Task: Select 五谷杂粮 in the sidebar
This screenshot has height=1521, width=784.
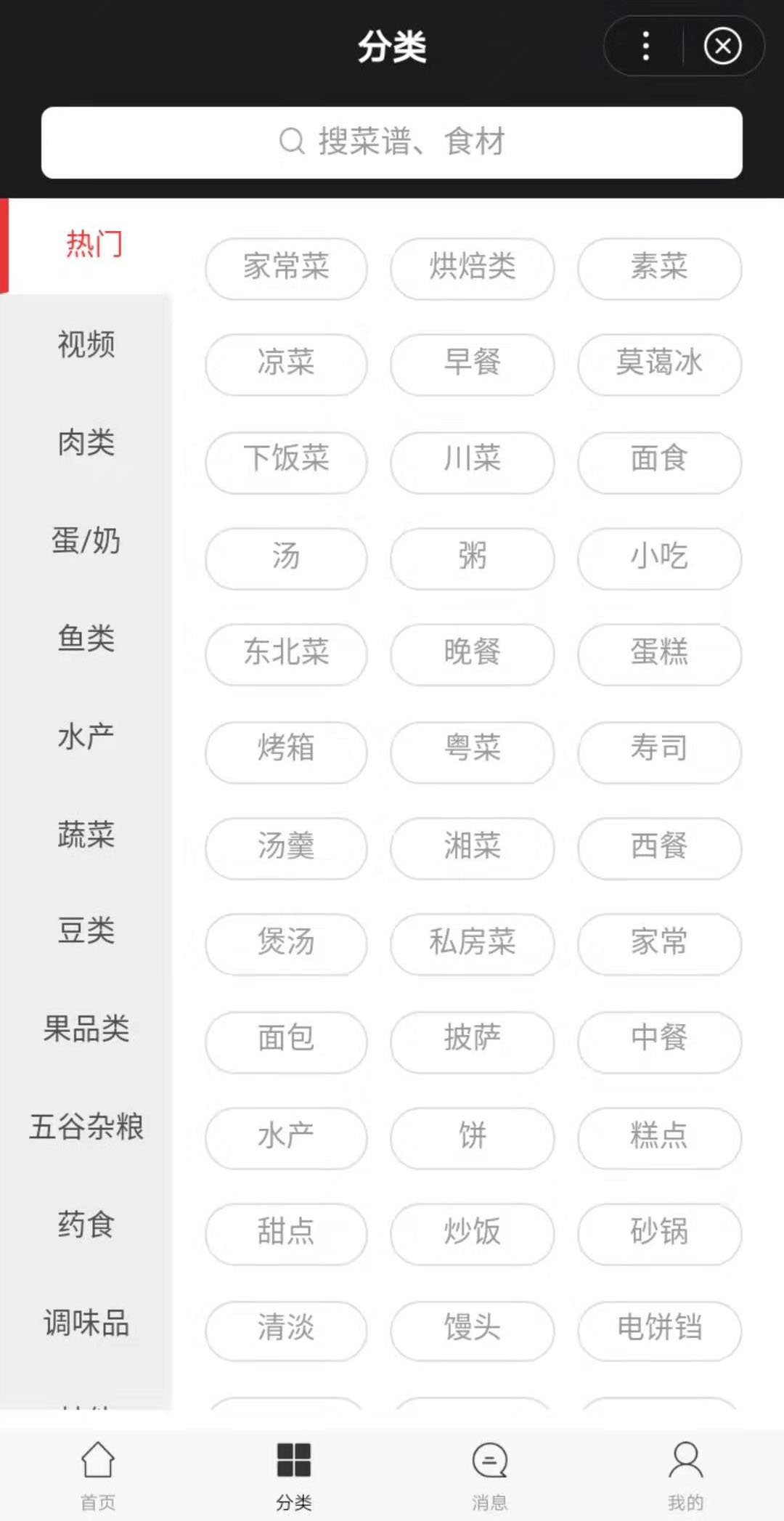Action: click(86, 1127)
